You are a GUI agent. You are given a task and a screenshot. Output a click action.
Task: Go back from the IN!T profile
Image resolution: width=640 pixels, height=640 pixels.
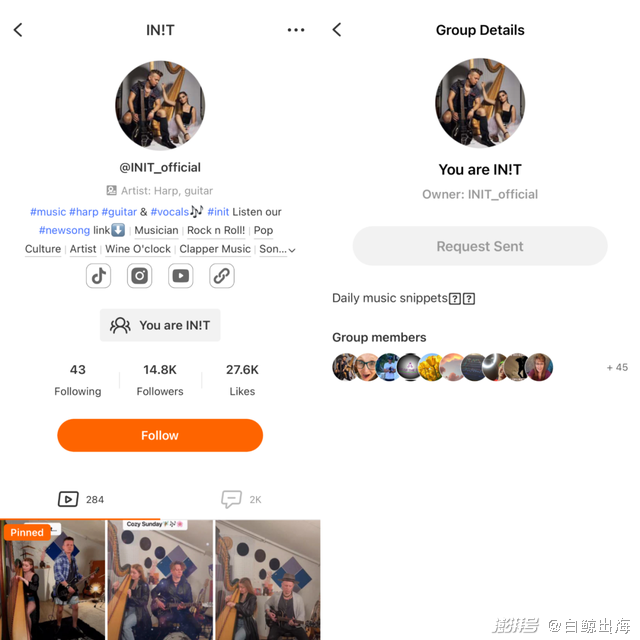(18, 30)
